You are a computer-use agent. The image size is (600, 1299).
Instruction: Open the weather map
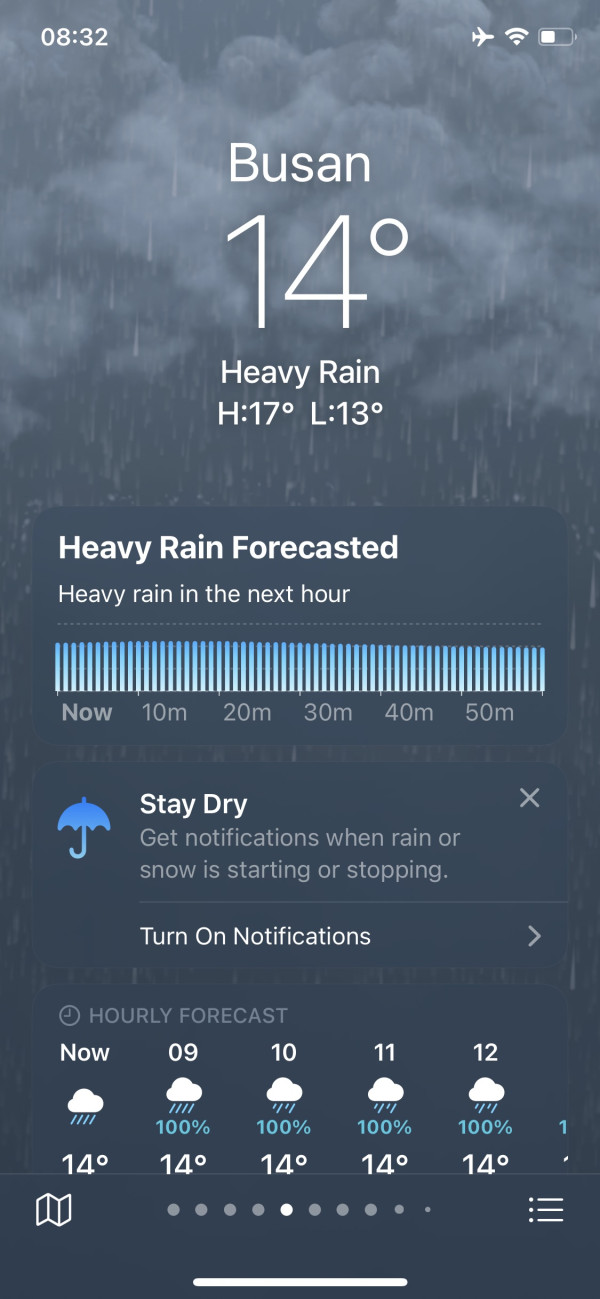click(x=54, y=1210)
